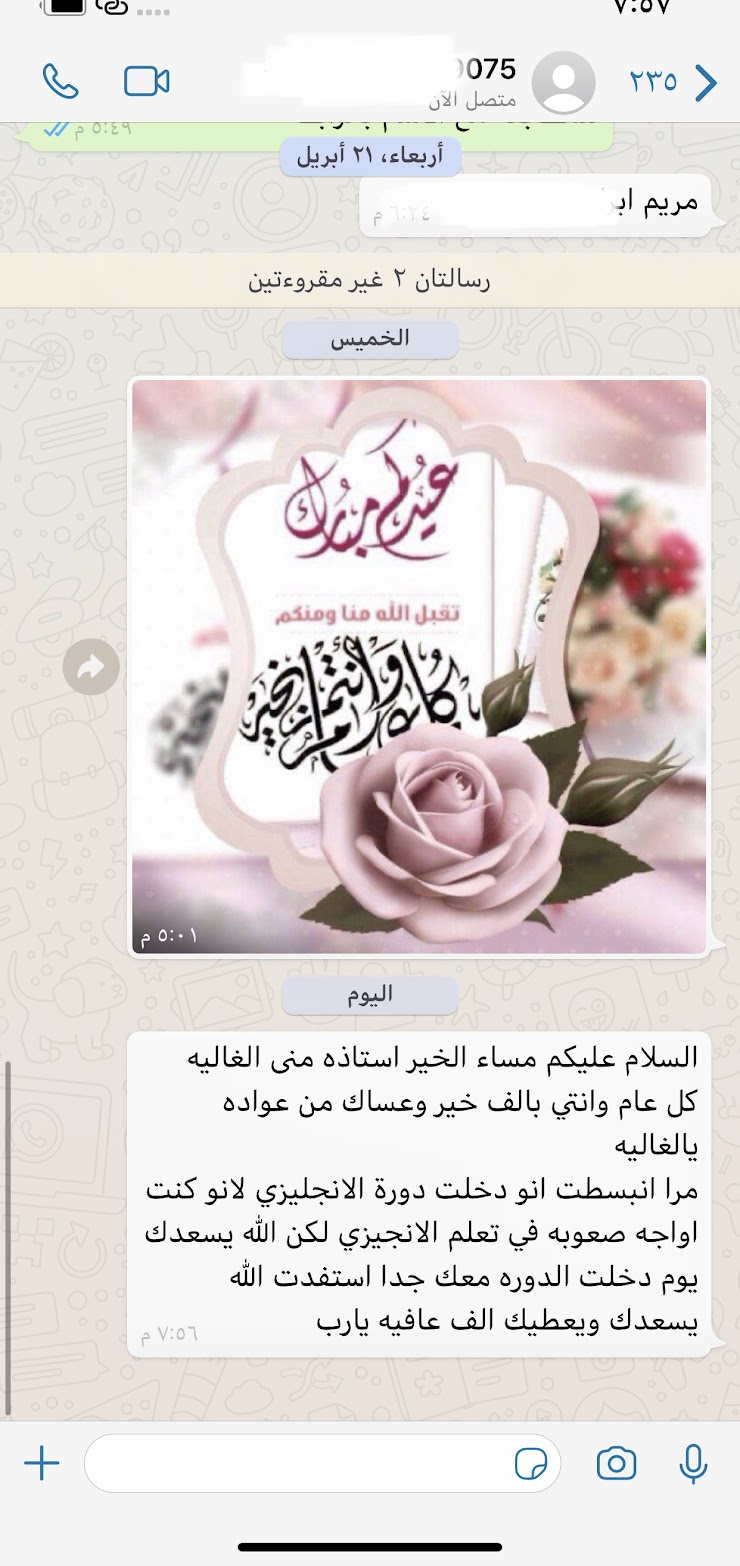Screen dimensions: 740x1566
Task: Forward the Eid Mubarak image
Action: coord(91,667)
